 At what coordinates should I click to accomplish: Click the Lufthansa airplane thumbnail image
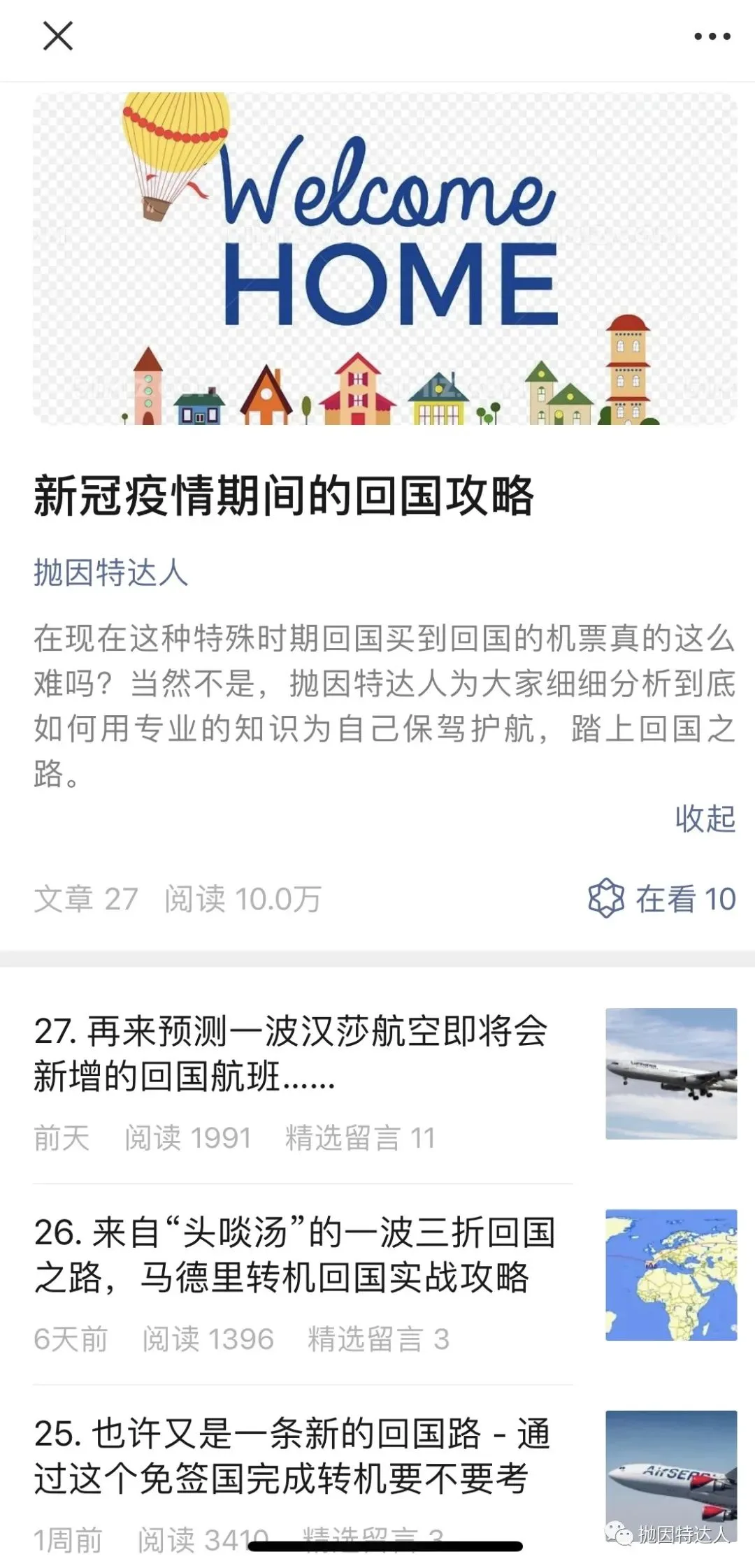[670, 1080]
